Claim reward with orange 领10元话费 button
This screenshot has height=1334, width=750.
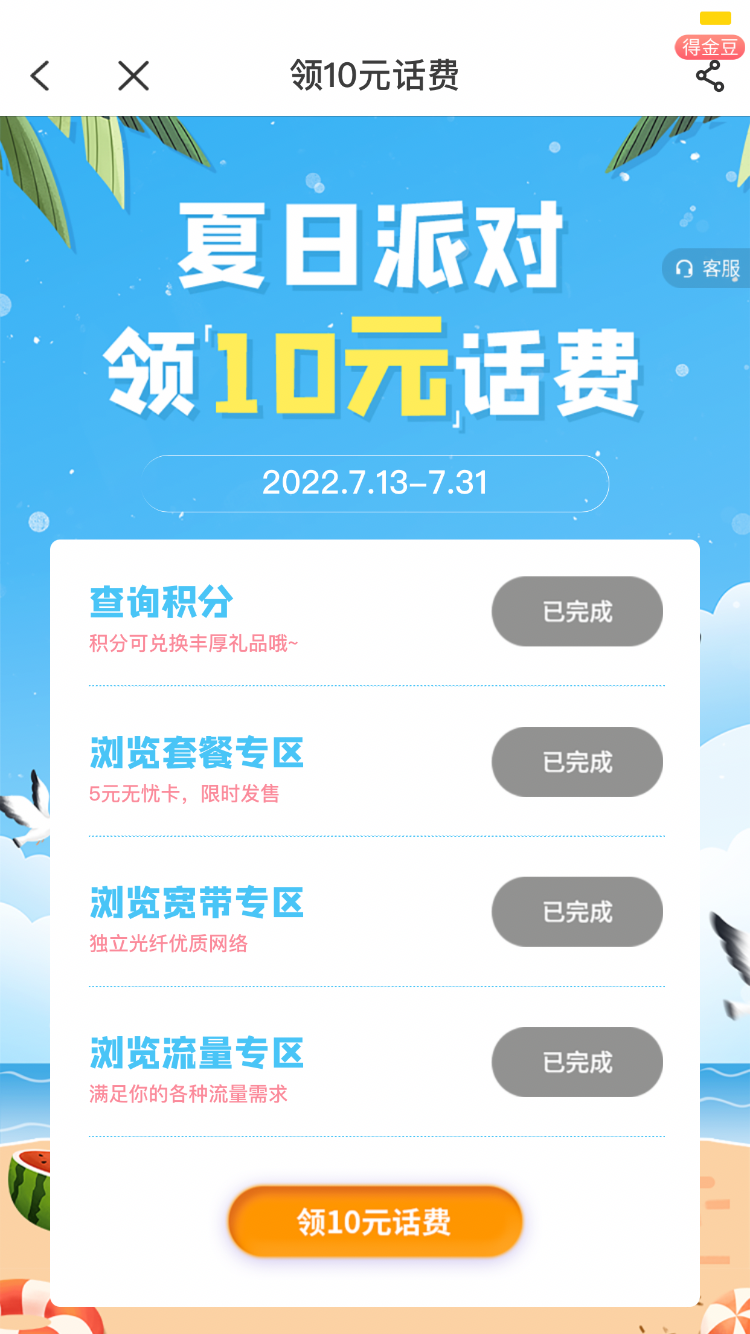tap(375, 1221)
